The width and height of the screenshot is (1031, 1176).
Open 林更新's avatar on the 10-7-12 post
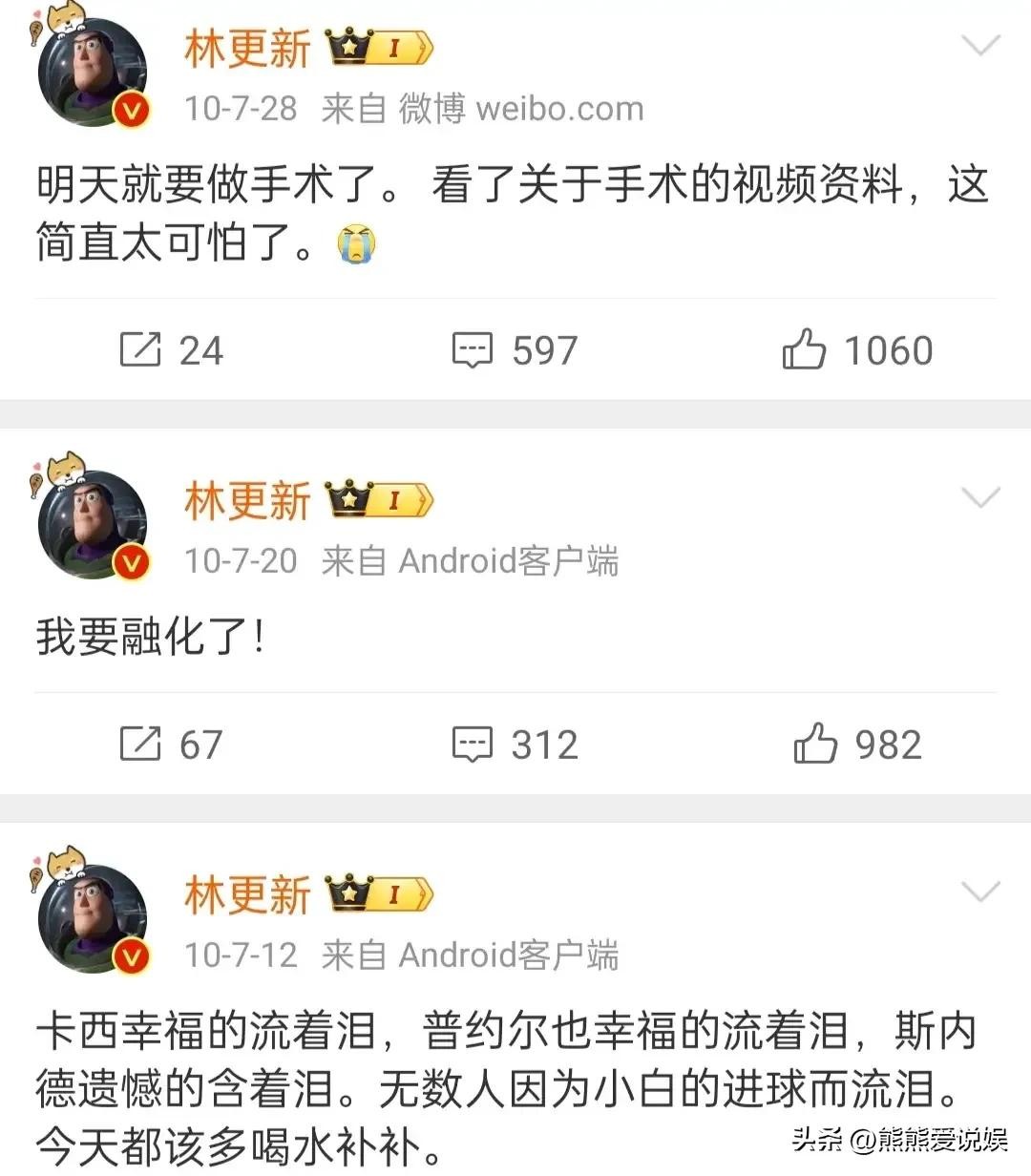click(x=93, y=918)
